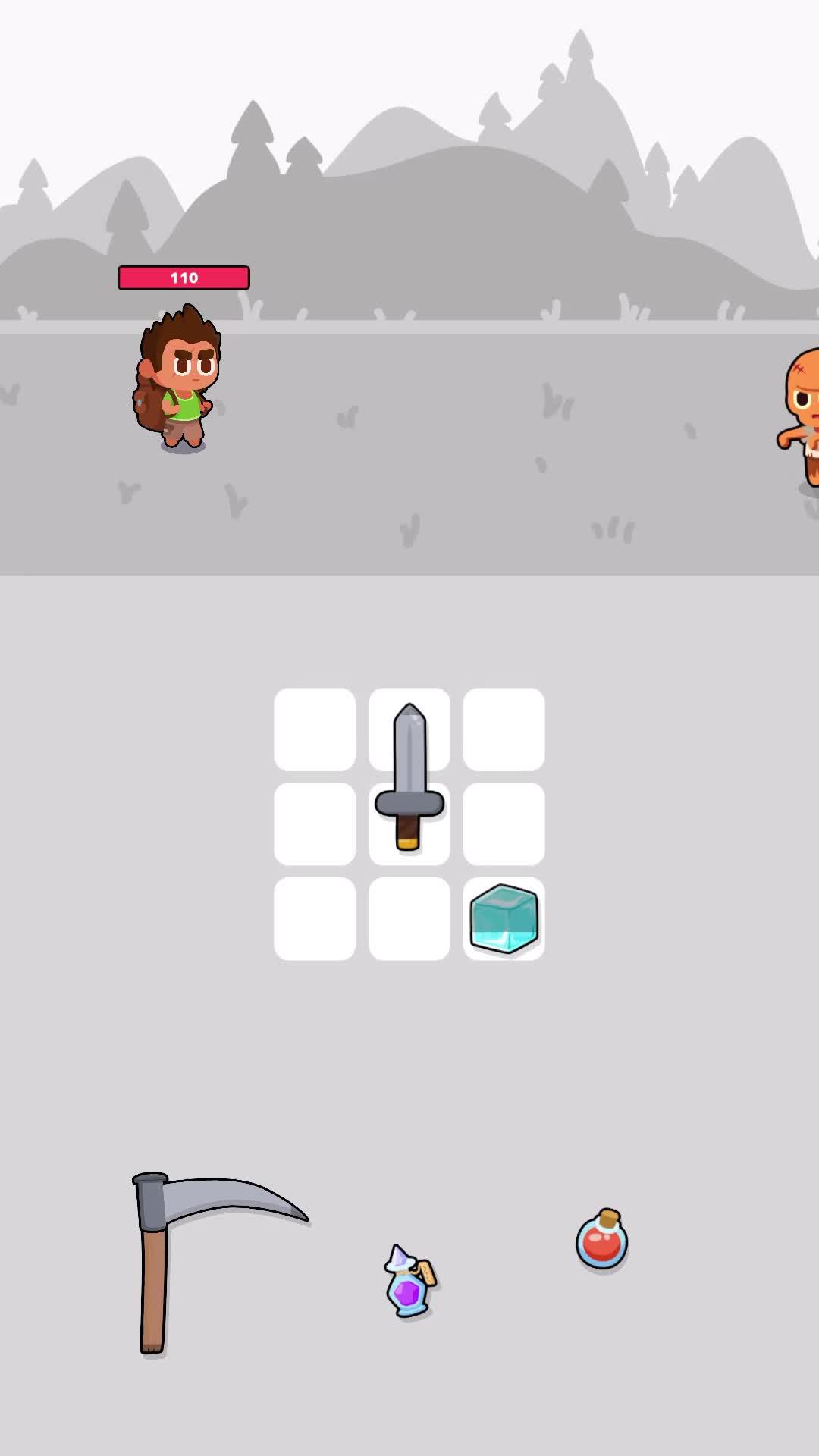The height and width of the screenshot is (1456, 819).
Task: Click the player character
Action: click(x=180, y=379)
